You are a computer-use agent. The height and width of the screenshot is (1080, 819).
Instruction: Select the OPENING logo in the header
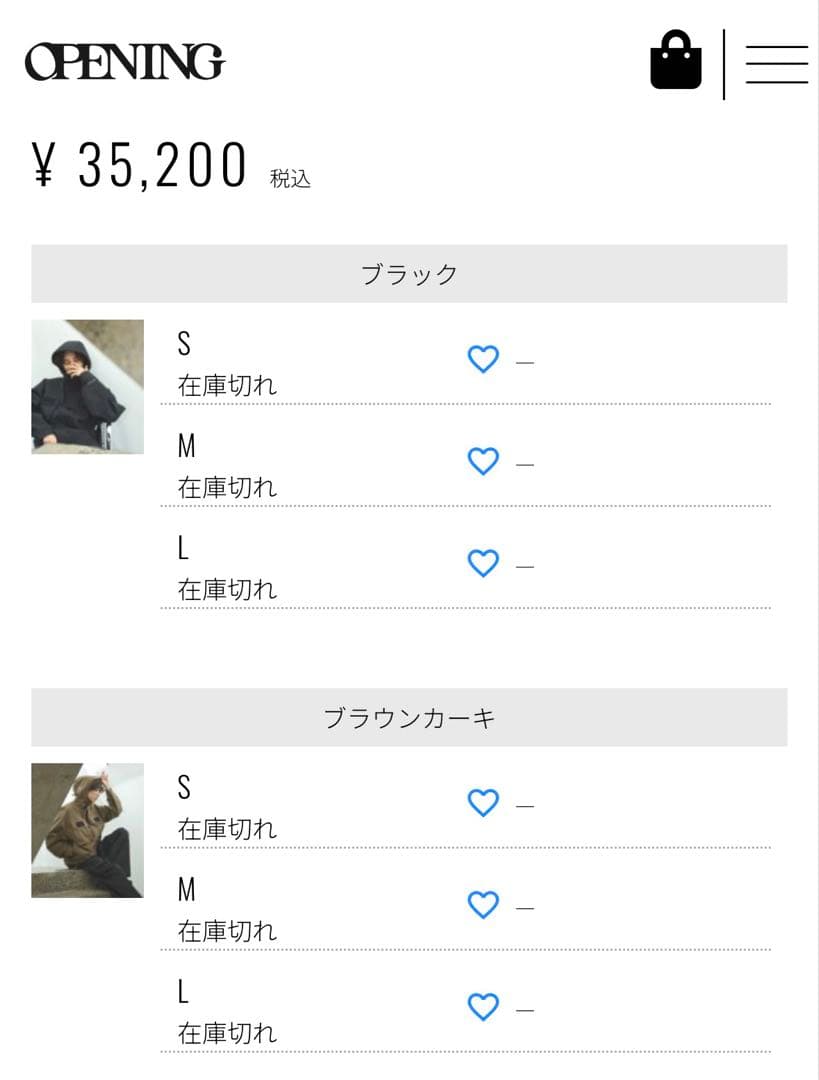pyautogui.click(x=126, y=62)
